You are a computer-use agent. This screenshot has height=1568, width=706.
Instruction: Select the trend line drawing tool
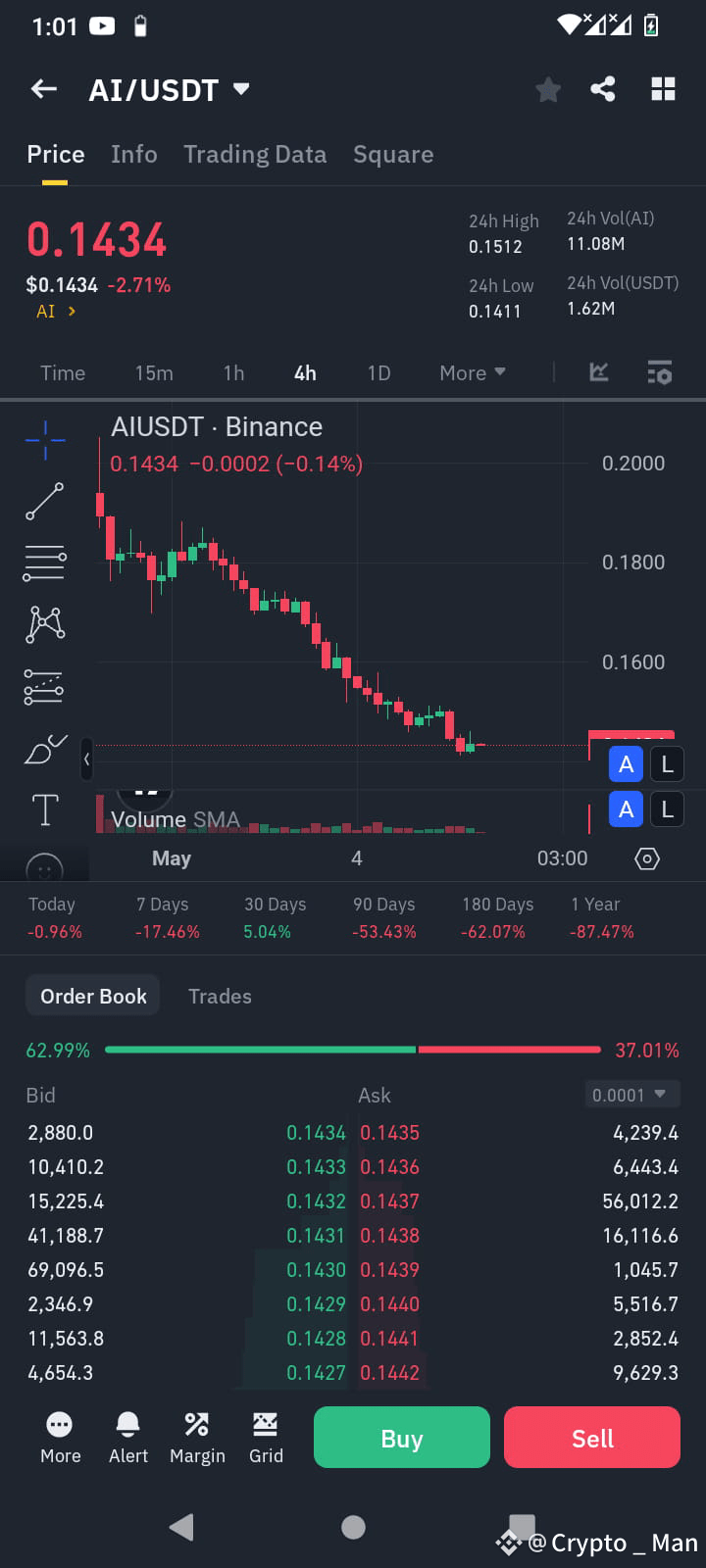(x=44, y=502)
